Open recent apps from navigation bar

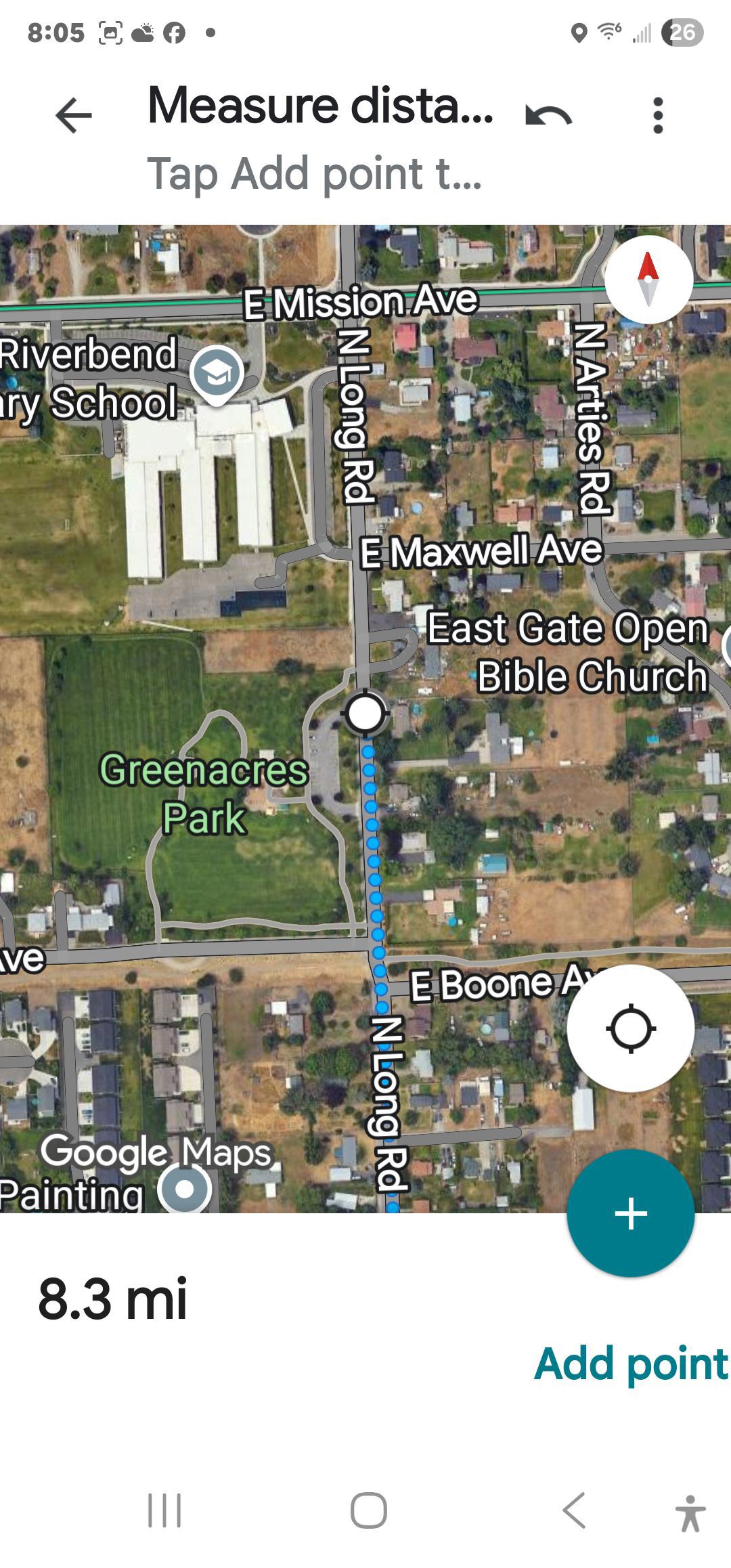164,1510
